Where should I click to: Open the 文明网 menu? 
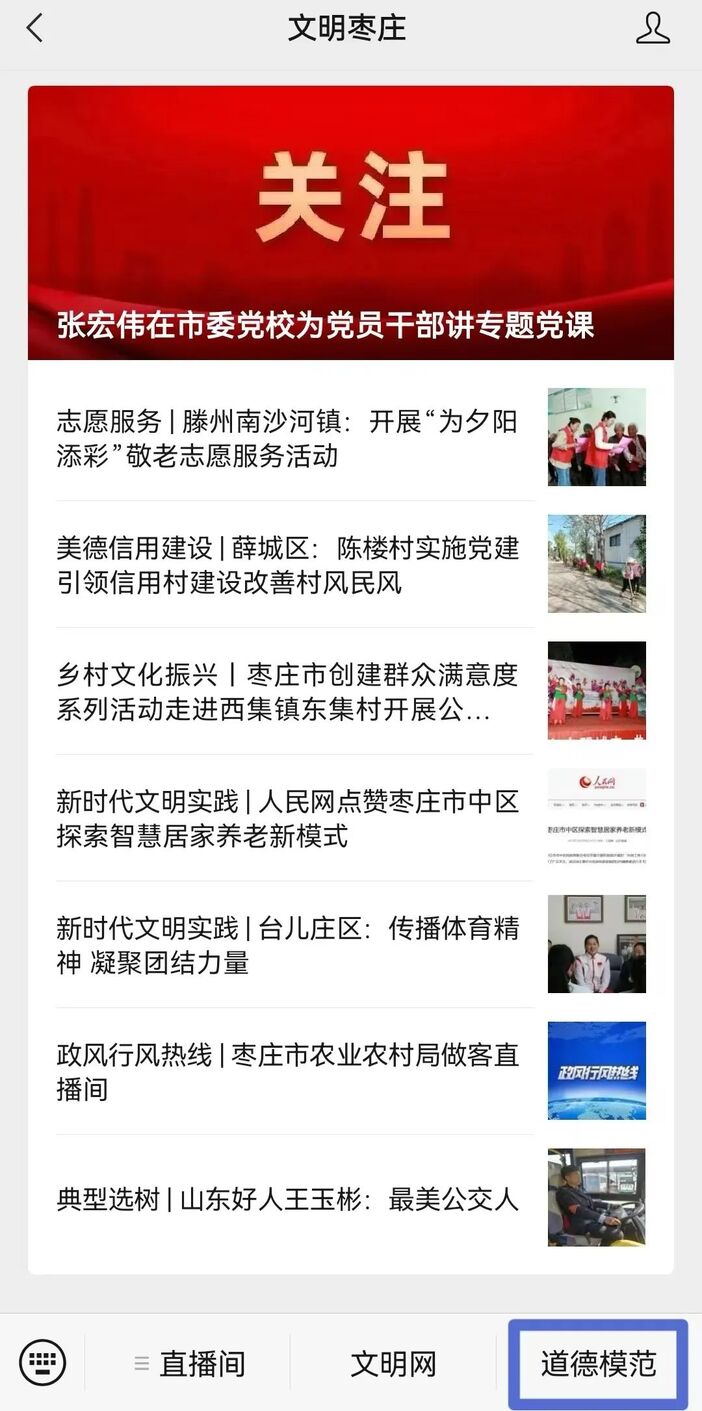393,1364
